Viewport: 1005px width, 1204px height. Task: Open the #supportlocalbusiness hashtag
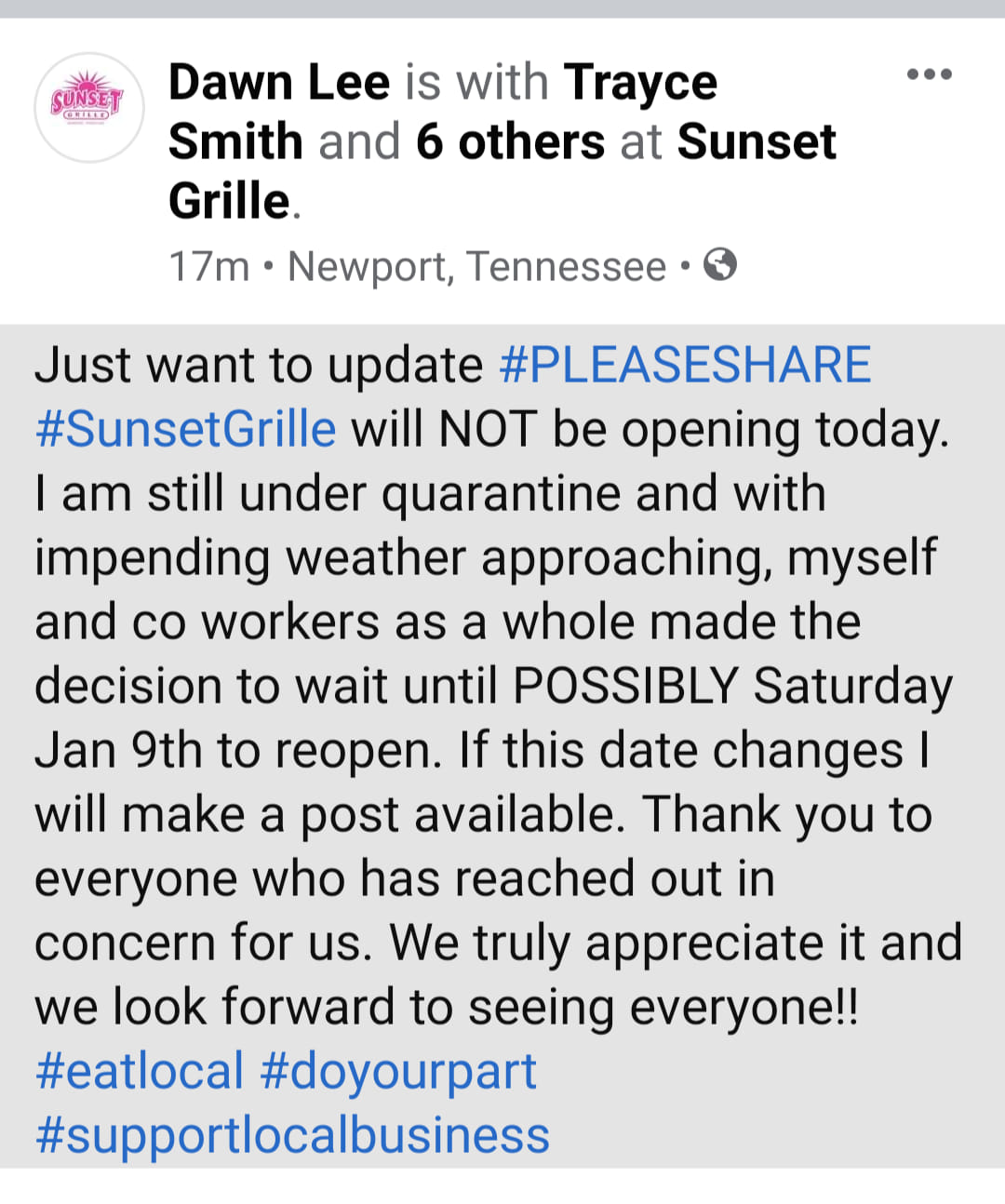coord(292,1136)
